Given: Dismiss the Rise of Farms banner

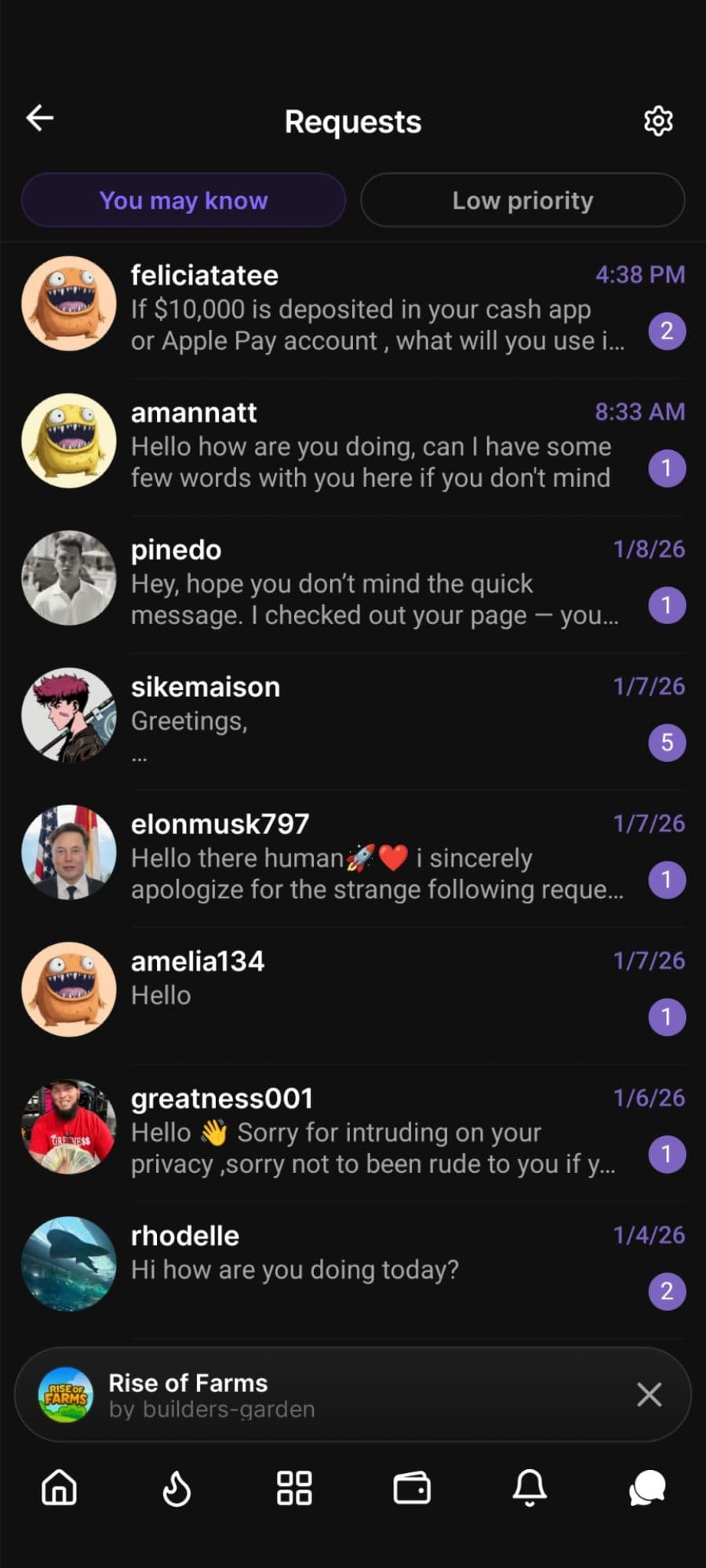Looking at the screenshot, I should 649,1395.
